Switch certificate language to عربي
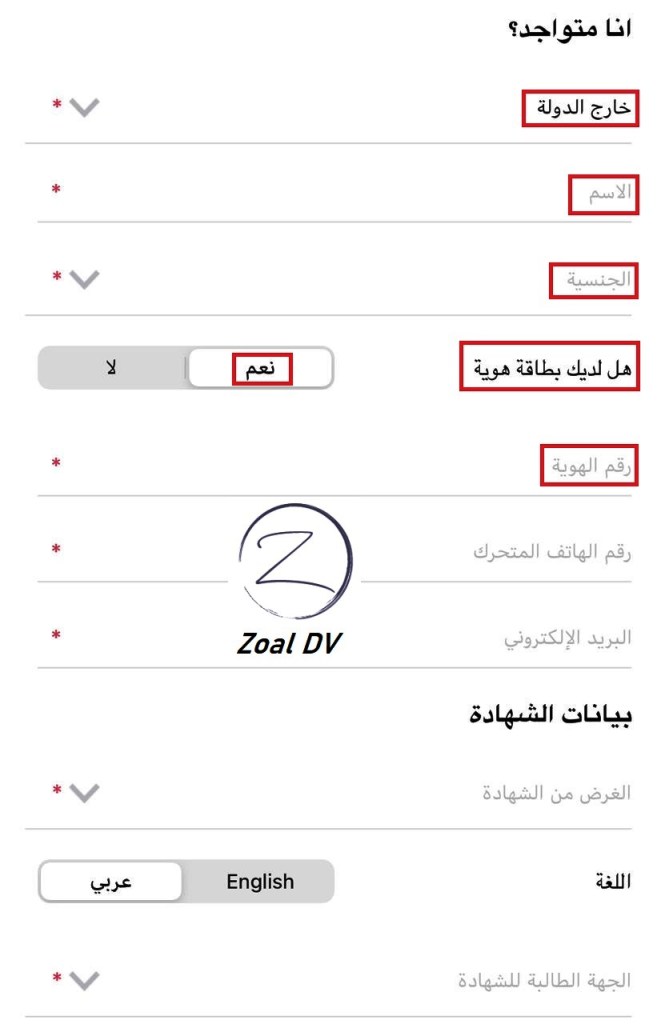 click(x=112, y=882)
